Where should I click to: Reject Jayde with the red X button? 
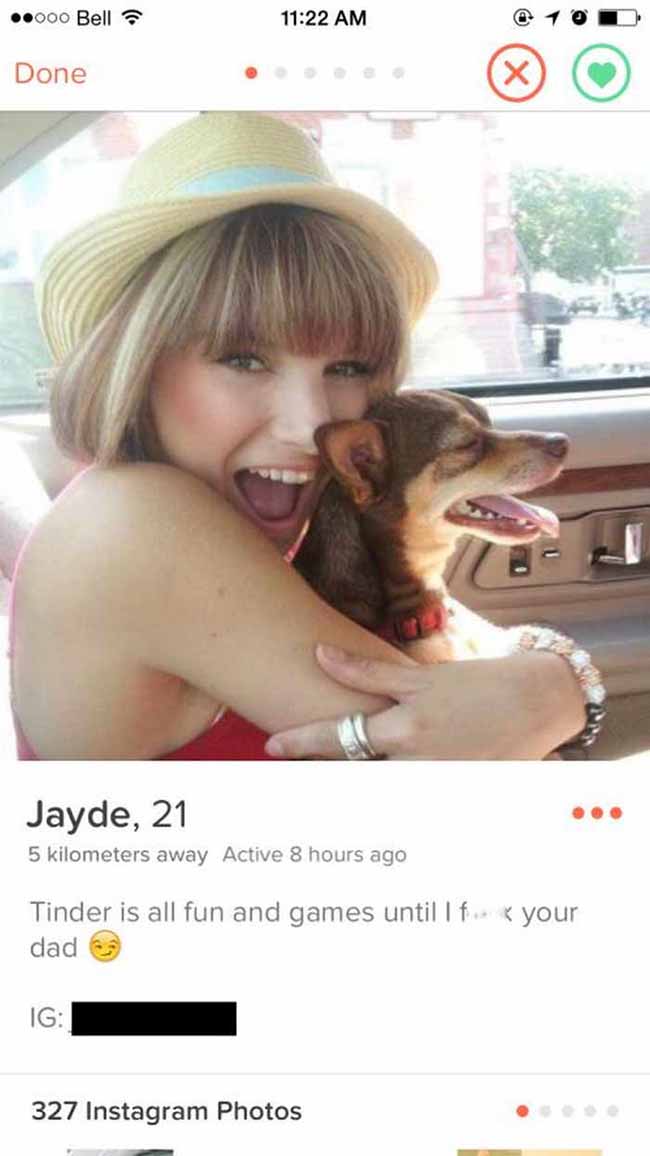(x=517, y=73)
